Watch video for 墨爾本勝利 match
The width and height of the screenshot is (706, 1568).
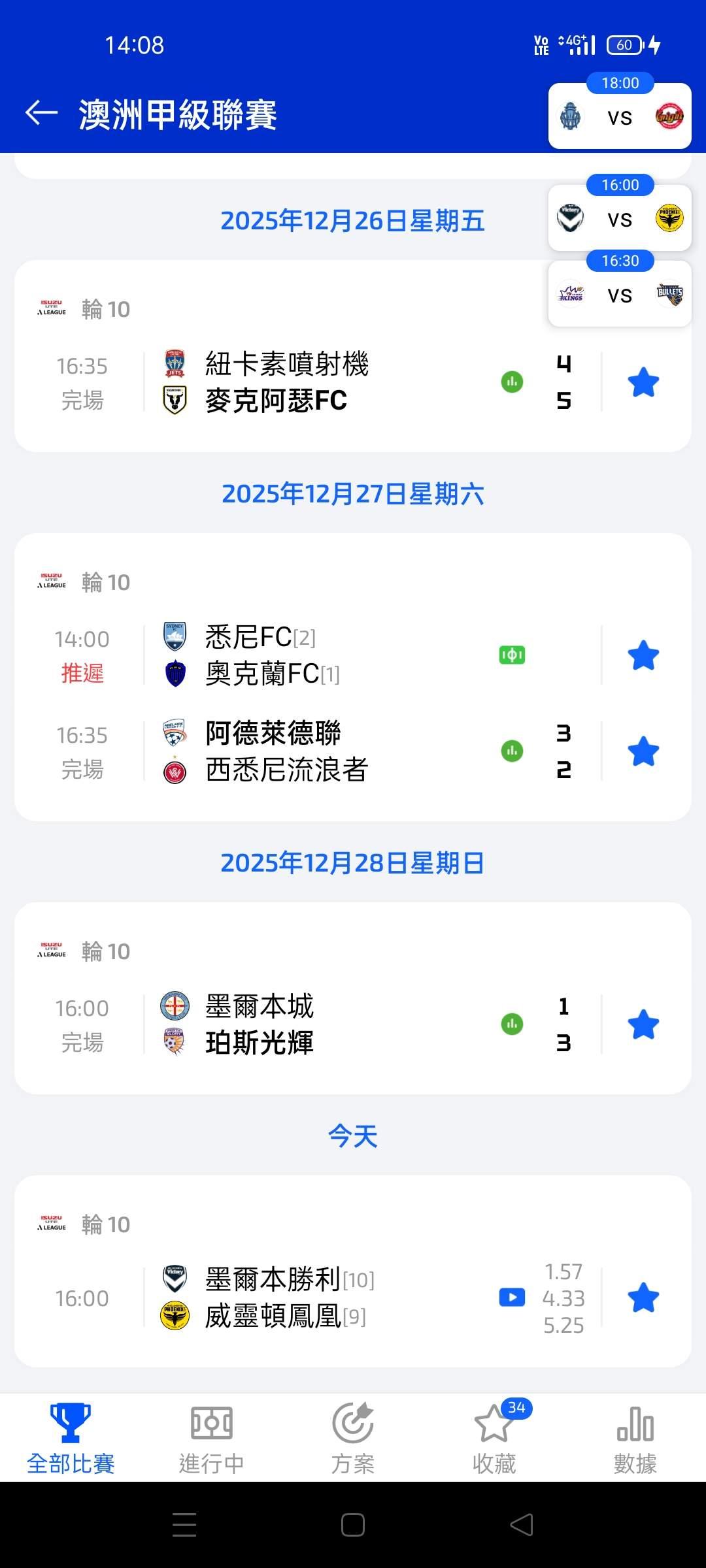pos(512,1298)
